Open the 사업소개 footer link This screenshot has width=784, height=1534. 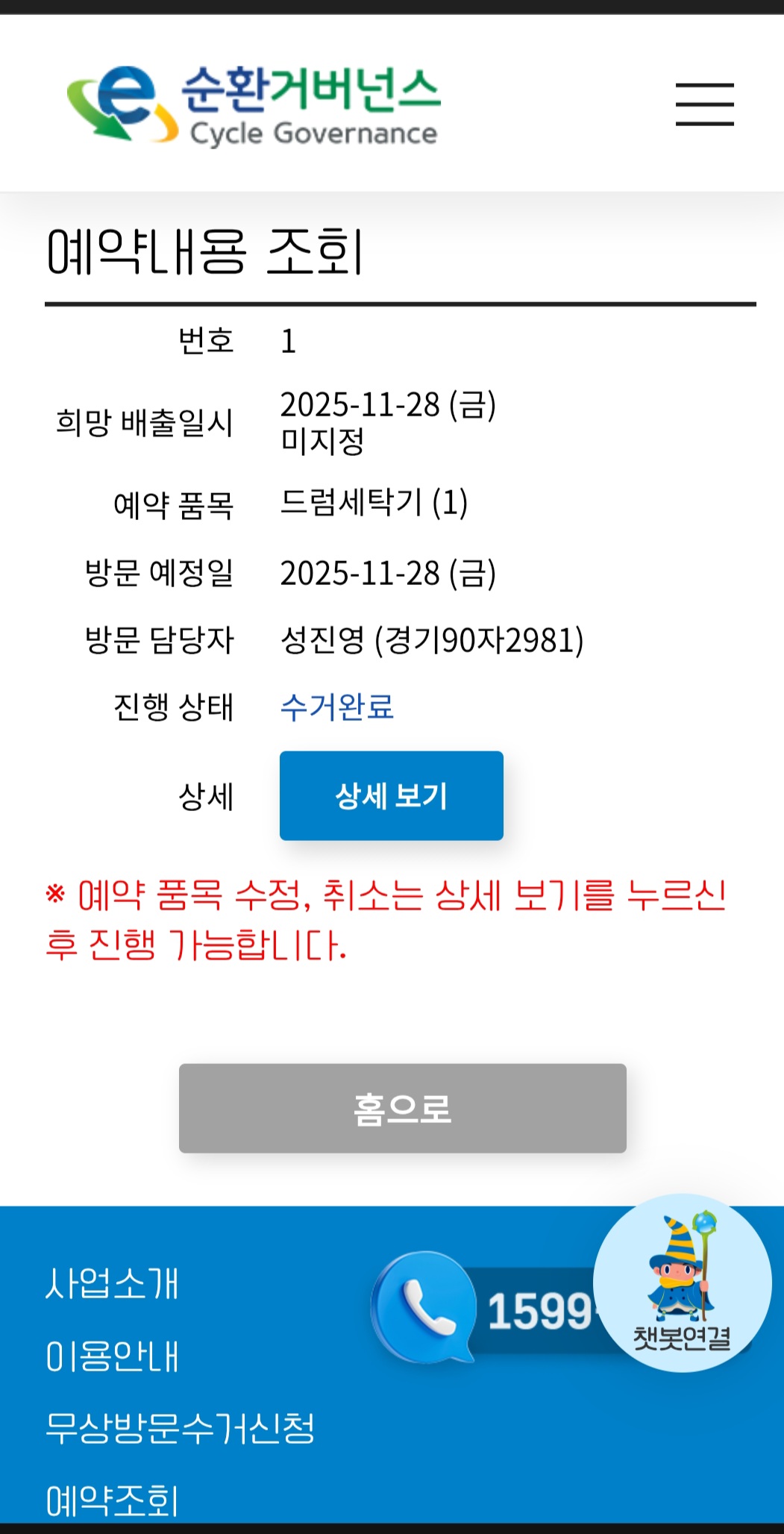tap(112, 1283)
